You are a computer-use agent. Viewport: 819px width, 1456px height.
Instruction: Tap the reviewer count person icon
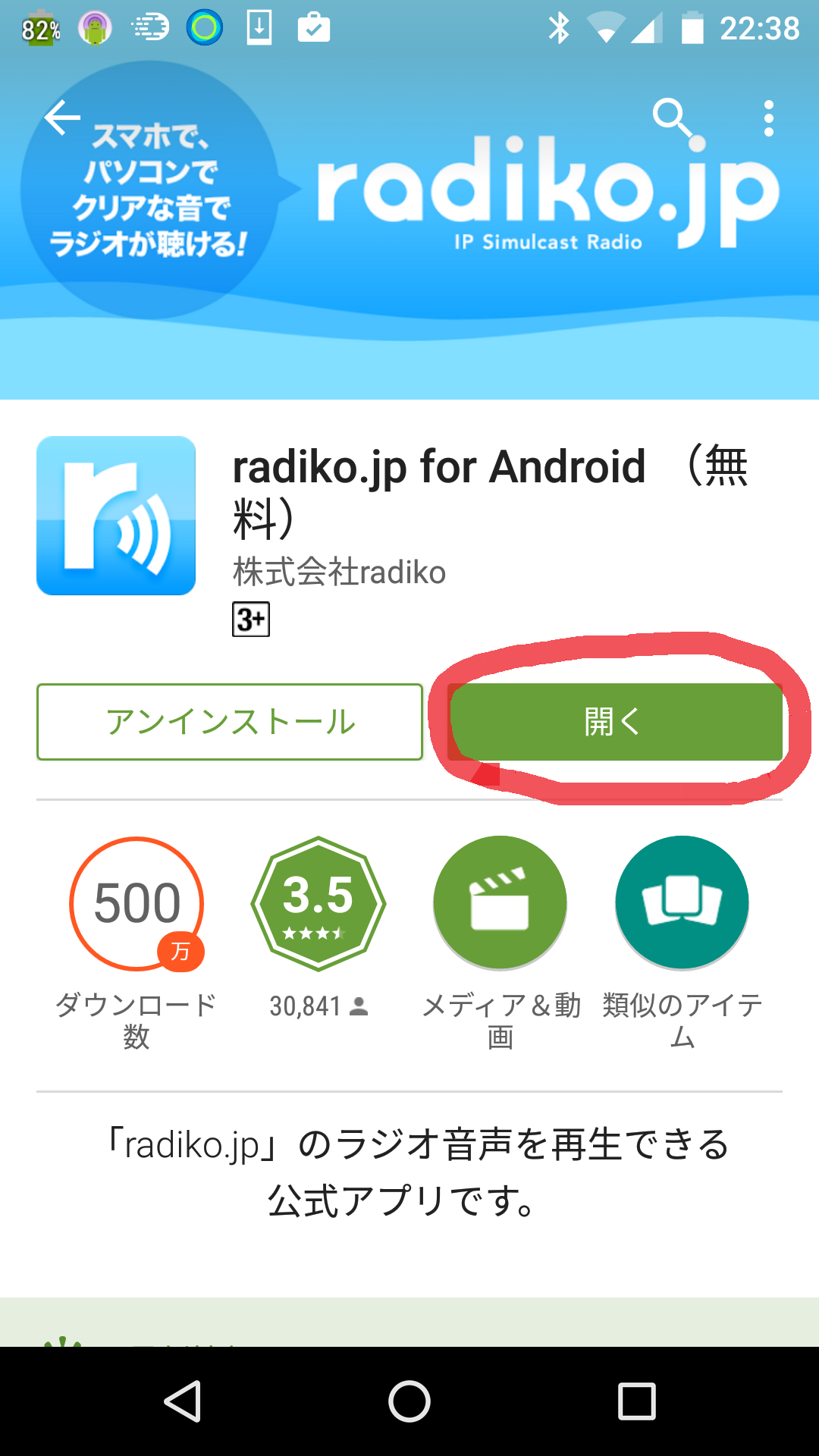358,1006
